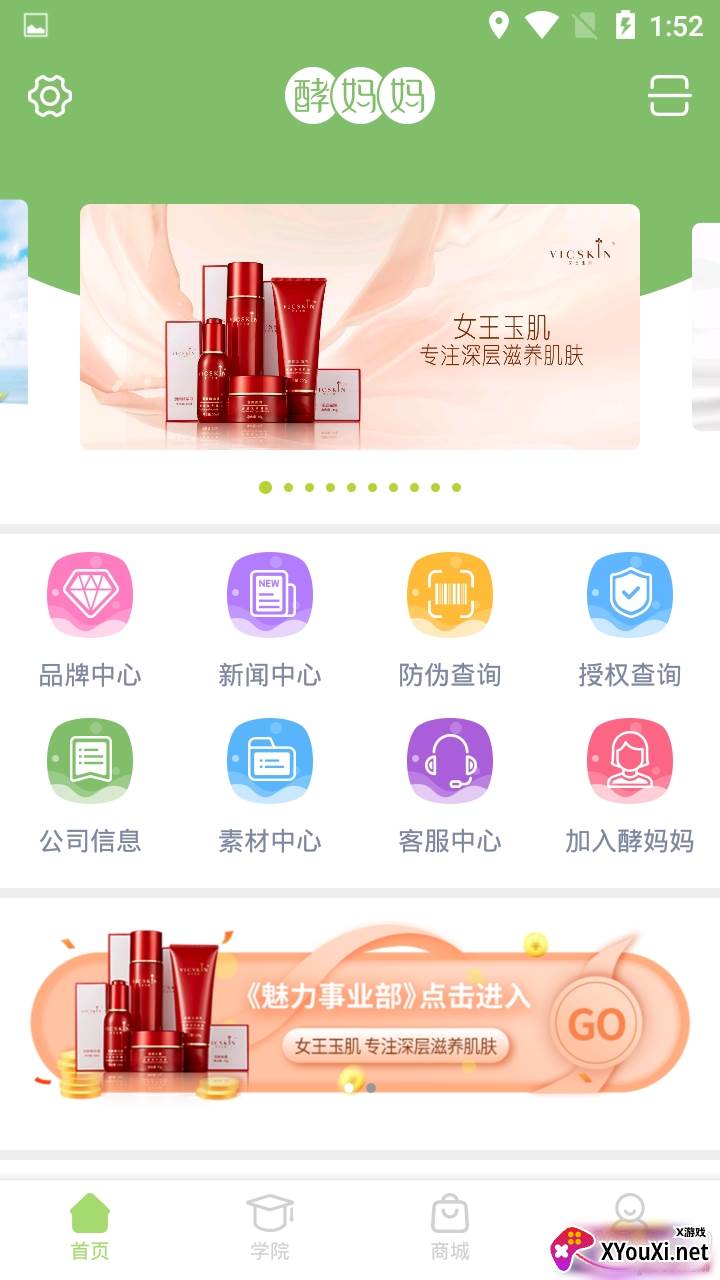Viewport: 720px width, 1280px height.
Task: Open the scan code icon
Action: coord(669,96)
